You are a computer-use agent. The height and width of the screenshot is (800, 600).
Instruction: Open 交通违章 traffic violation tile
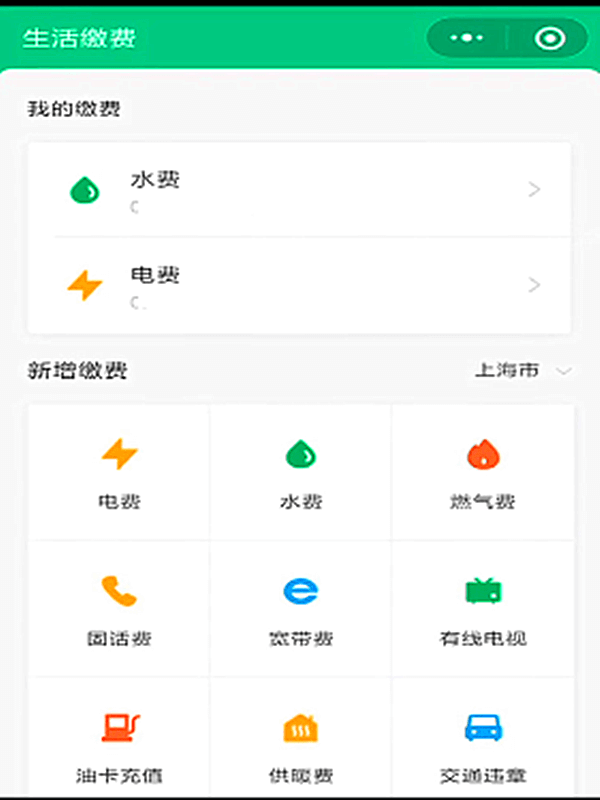pos(482,745)
